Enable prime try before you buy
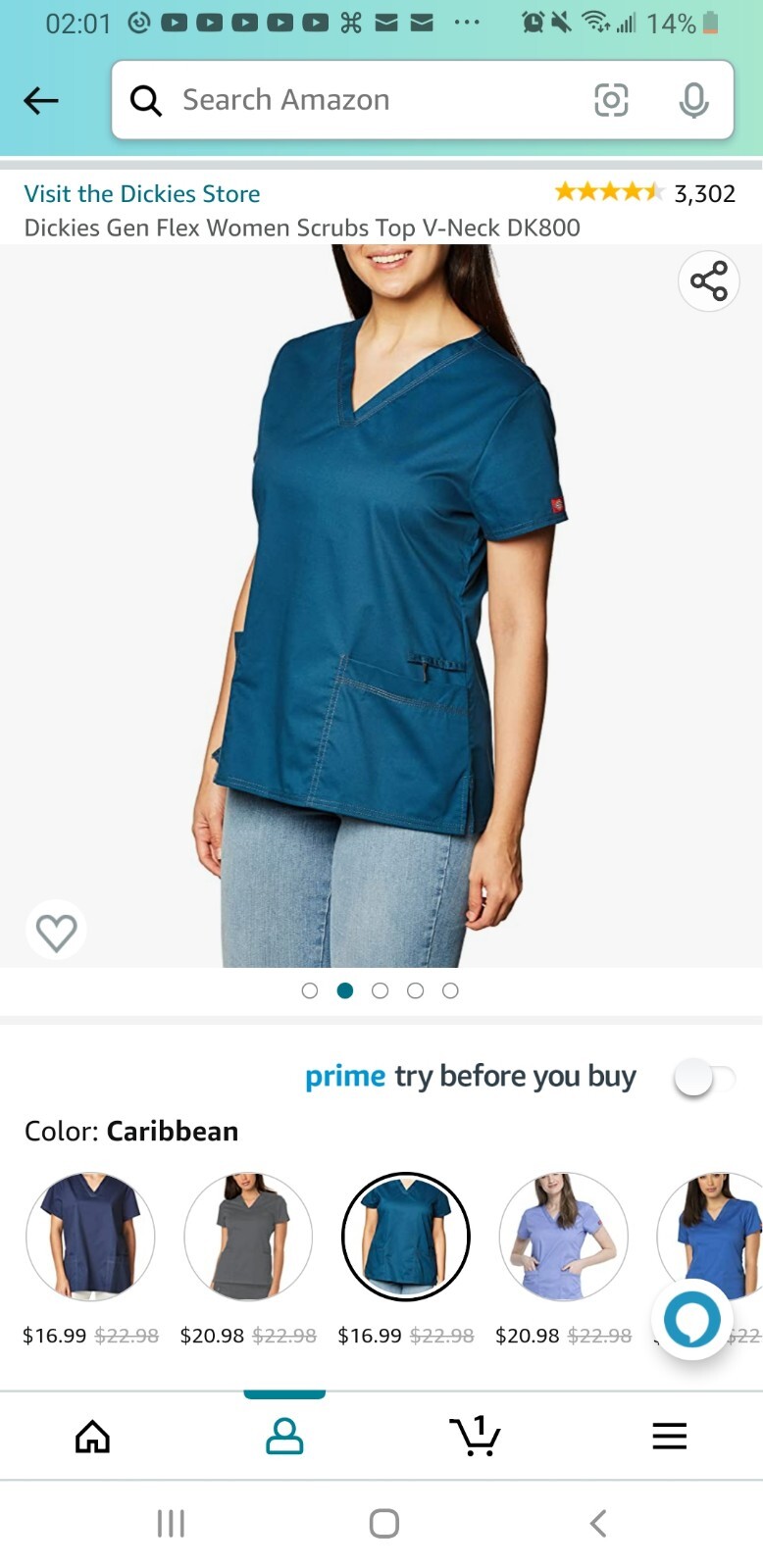Image resolution: width=763 pixels, height=1568 pixels. point(703,1078)
